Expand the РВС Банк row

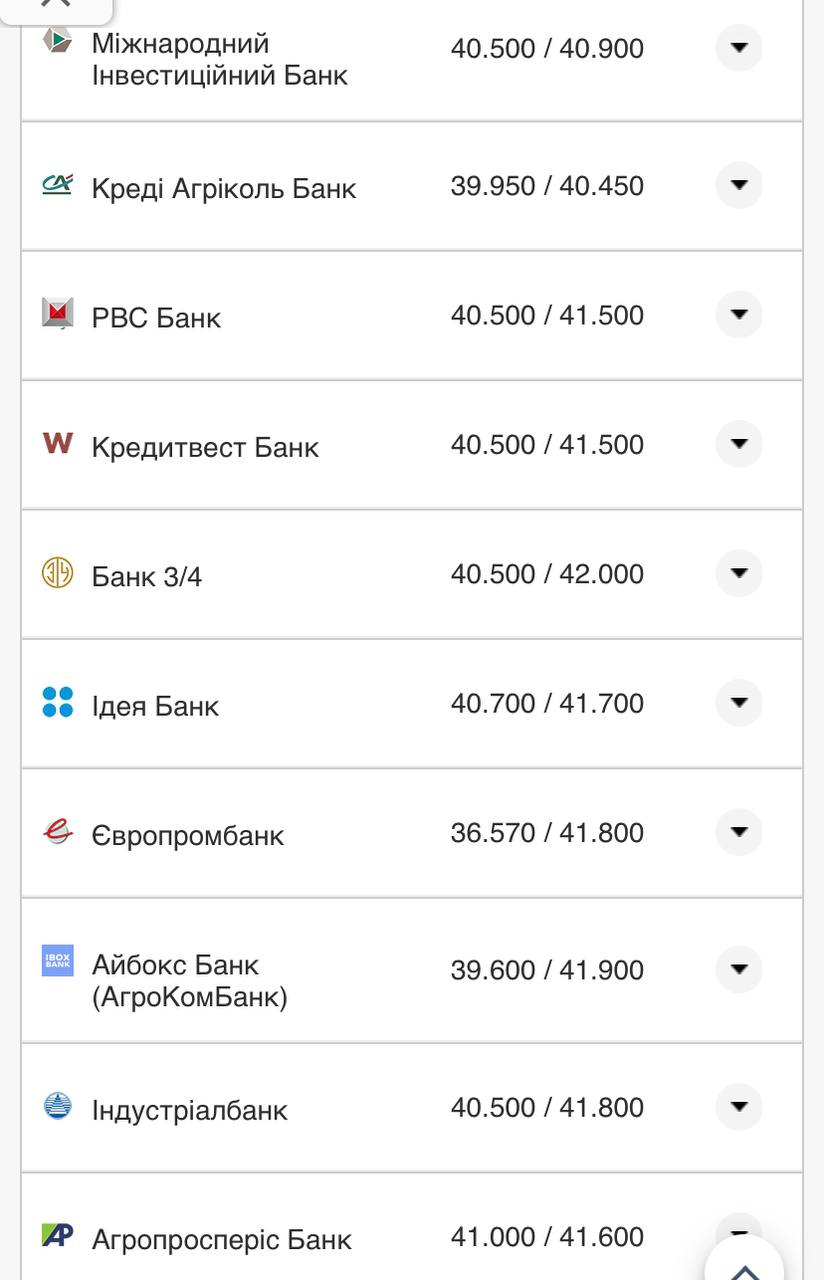(x=739, y=314)
